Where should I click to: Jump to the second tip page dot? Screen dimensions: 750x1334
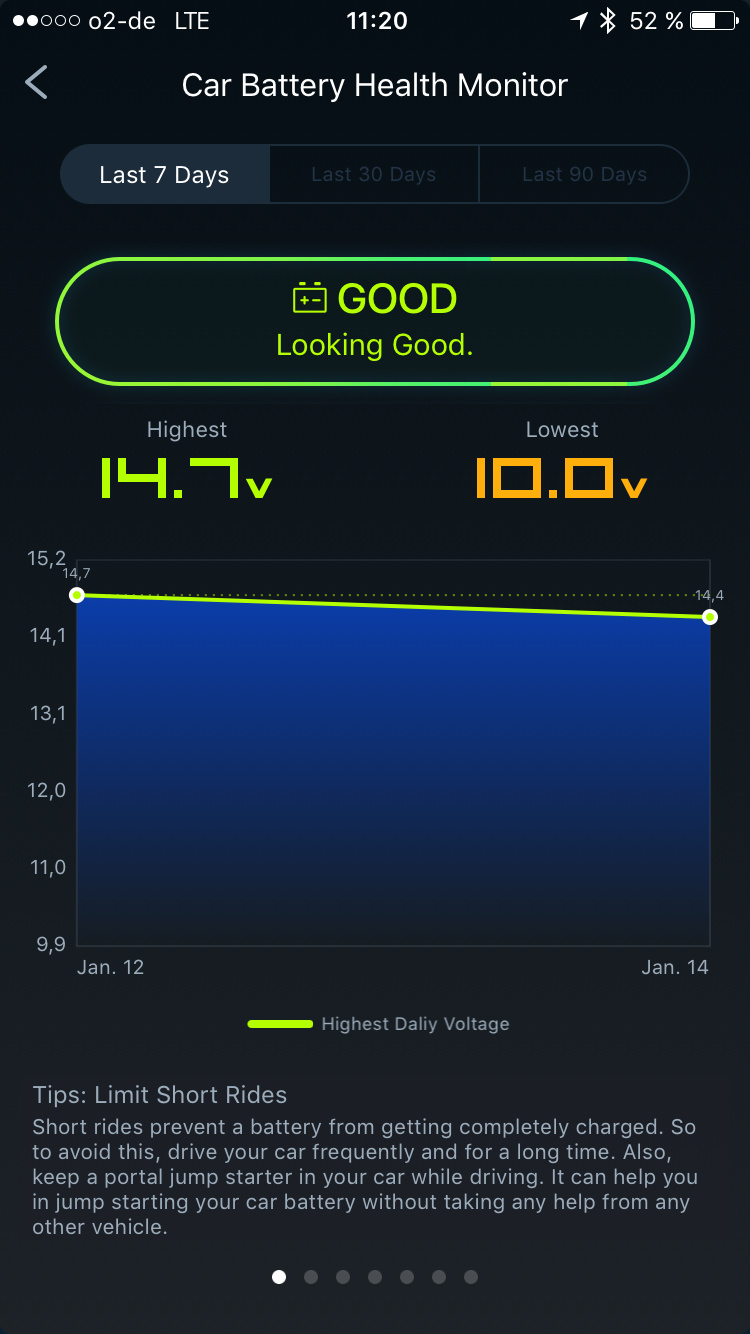click(x=311, y=1277)
